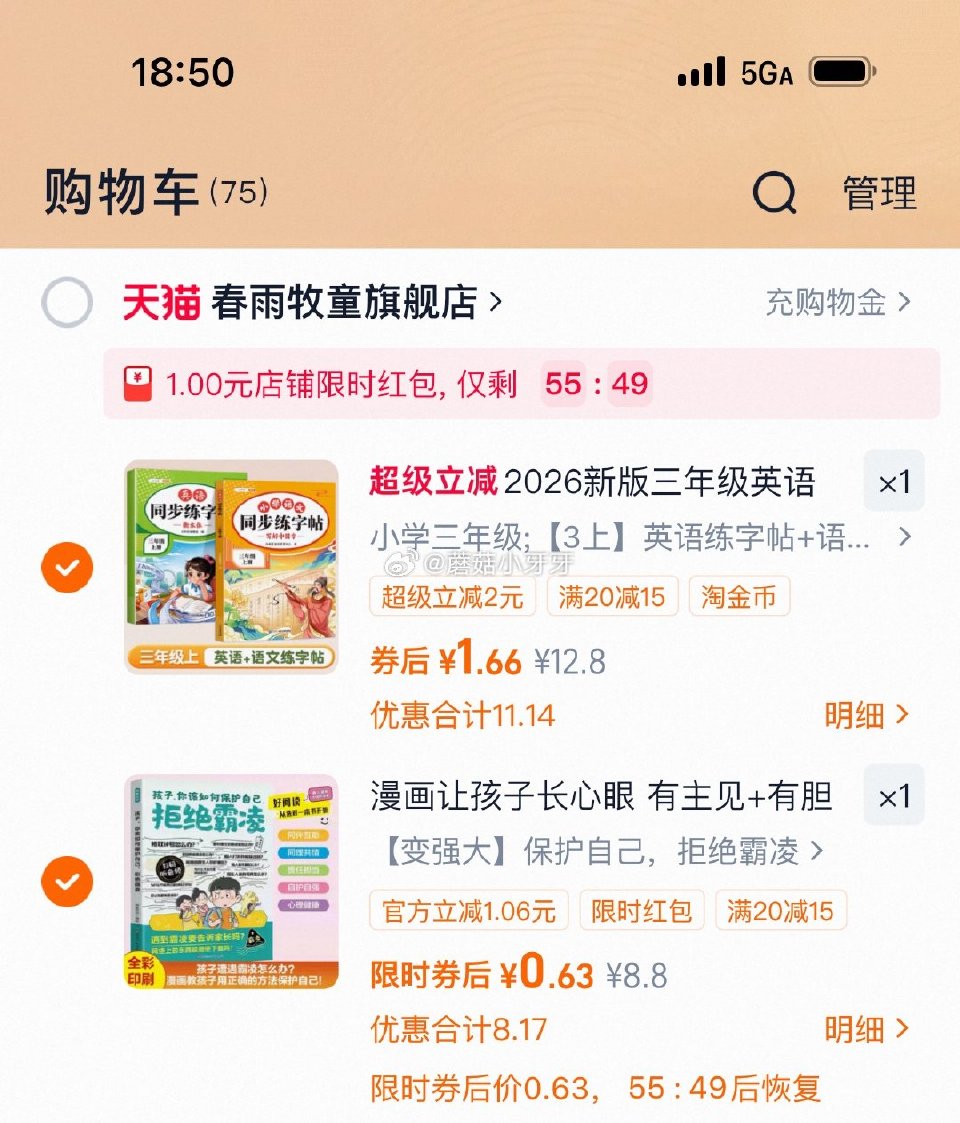960x1123 pixels.
Task: Expand the 充购物金 arrow
Action: coord(906,301)
